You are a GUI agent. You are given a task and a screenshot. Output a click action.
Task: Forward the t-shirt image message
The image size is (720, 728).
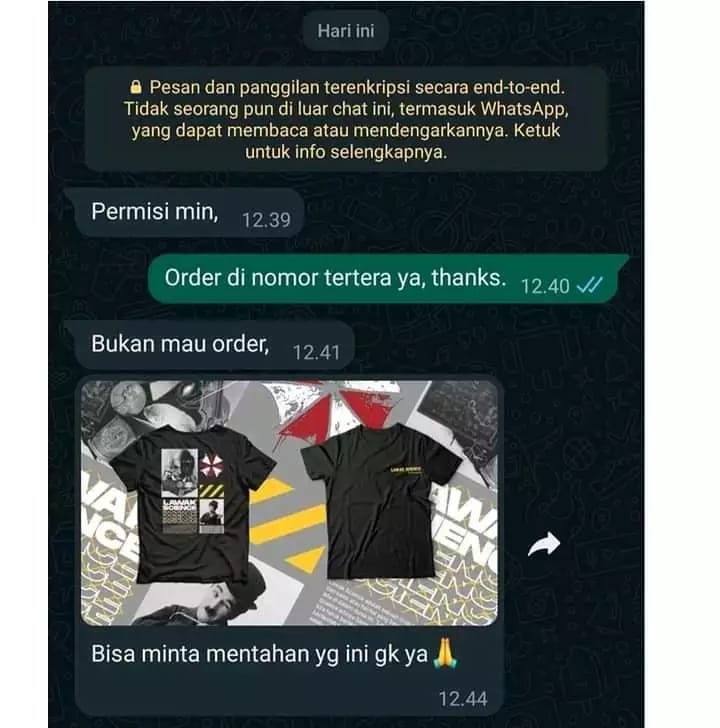[544, 543]
